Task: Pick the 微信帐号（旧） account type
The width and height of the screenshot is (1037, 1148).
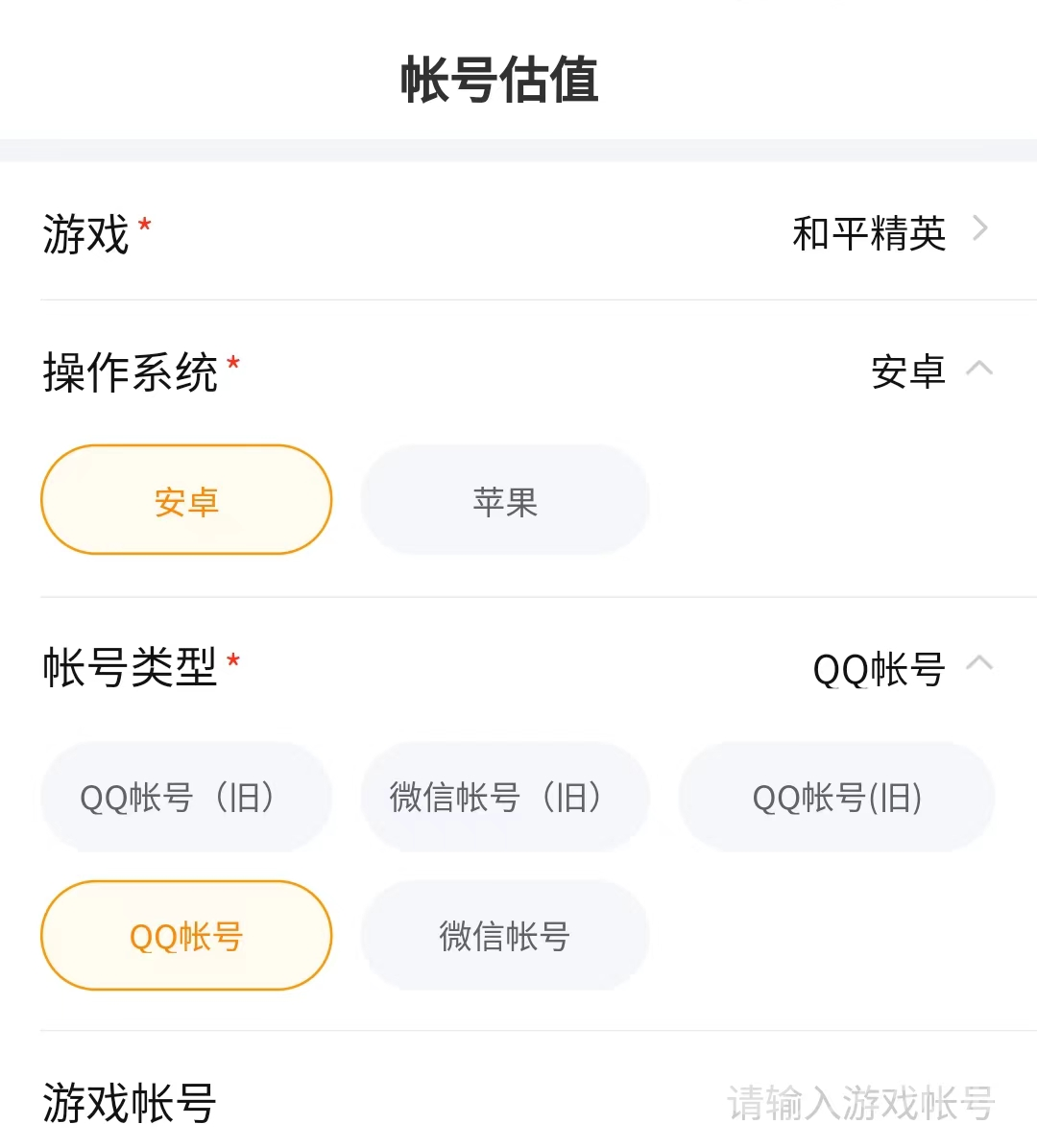Action: point(505,797)
